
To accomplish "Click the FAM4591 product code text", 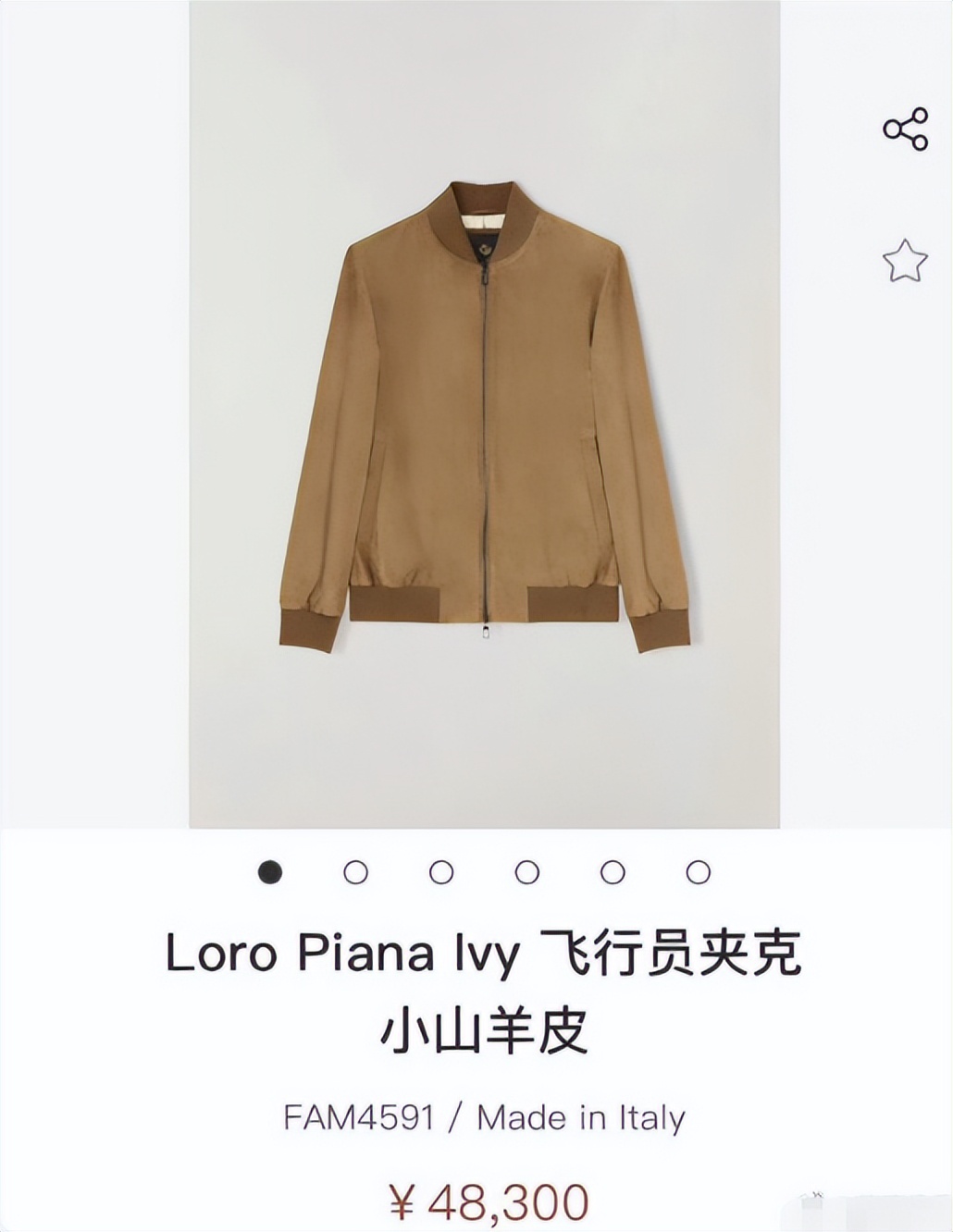I will (359, 1116).
